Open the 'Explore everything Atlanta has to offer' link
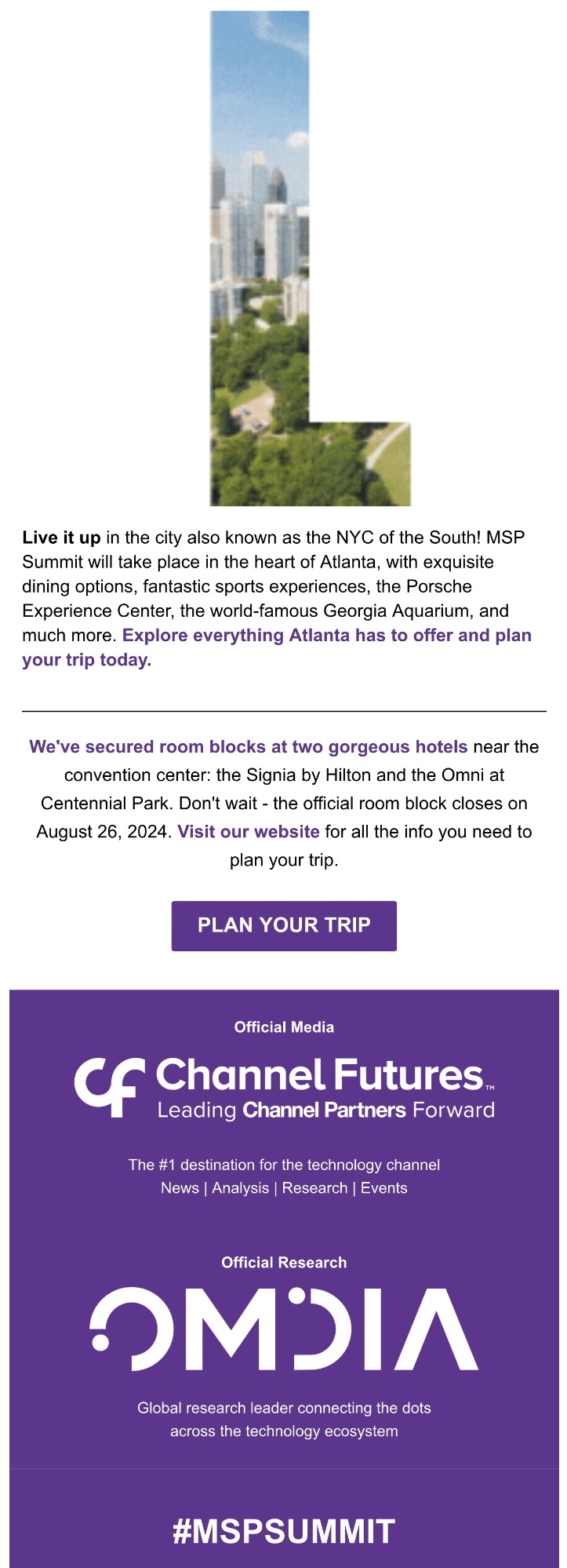The image size is (567, 1568). click(x=326, y=636)
